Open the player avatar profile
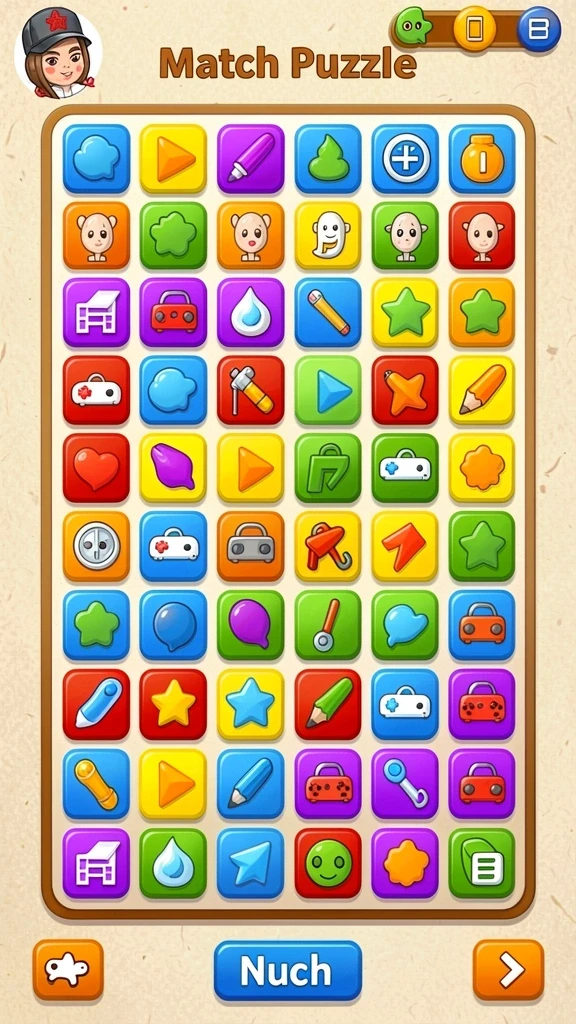The width and height of the screenshot is (576, 1024). click(x=57, y=53)
